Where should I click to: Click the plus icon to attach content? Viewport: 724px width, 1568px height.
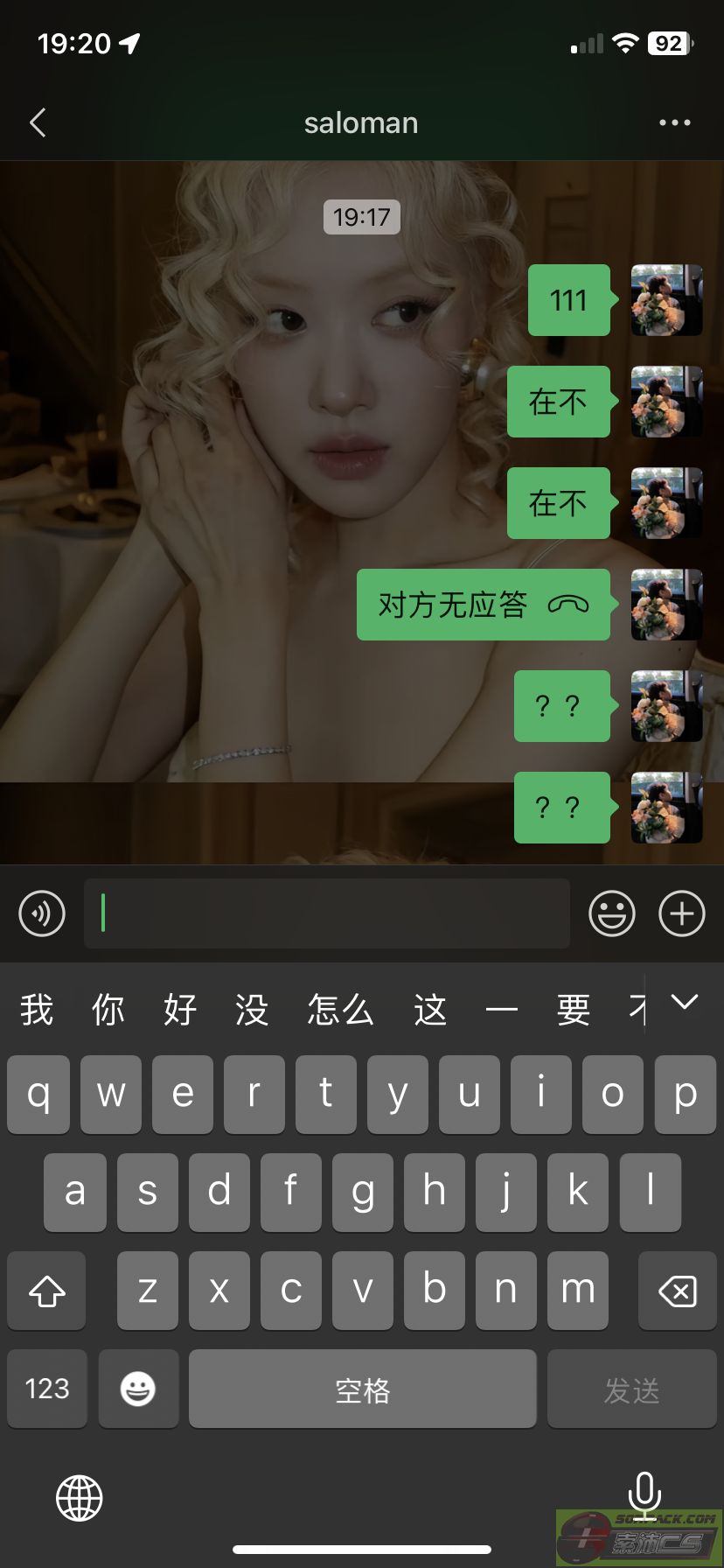point(680,913)
